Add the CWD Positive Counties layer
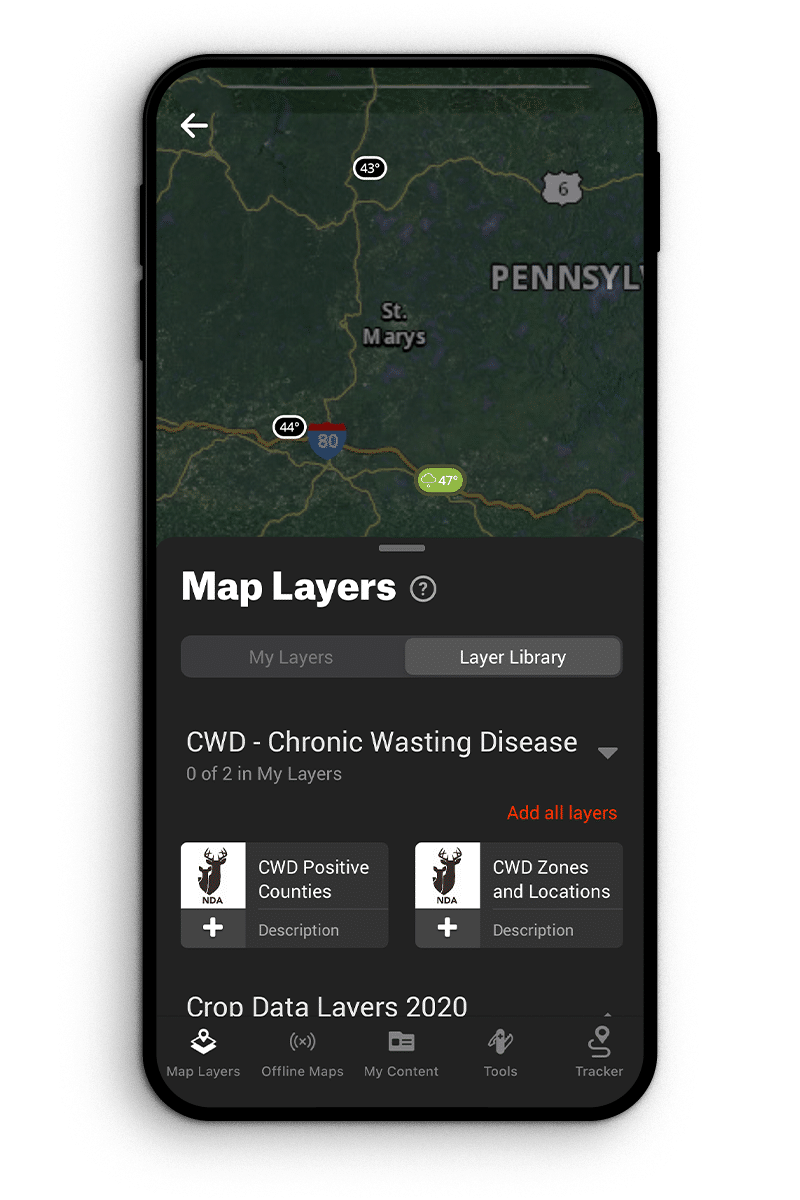The height and width of the screenshot is (1200, 800). [213, 929]
